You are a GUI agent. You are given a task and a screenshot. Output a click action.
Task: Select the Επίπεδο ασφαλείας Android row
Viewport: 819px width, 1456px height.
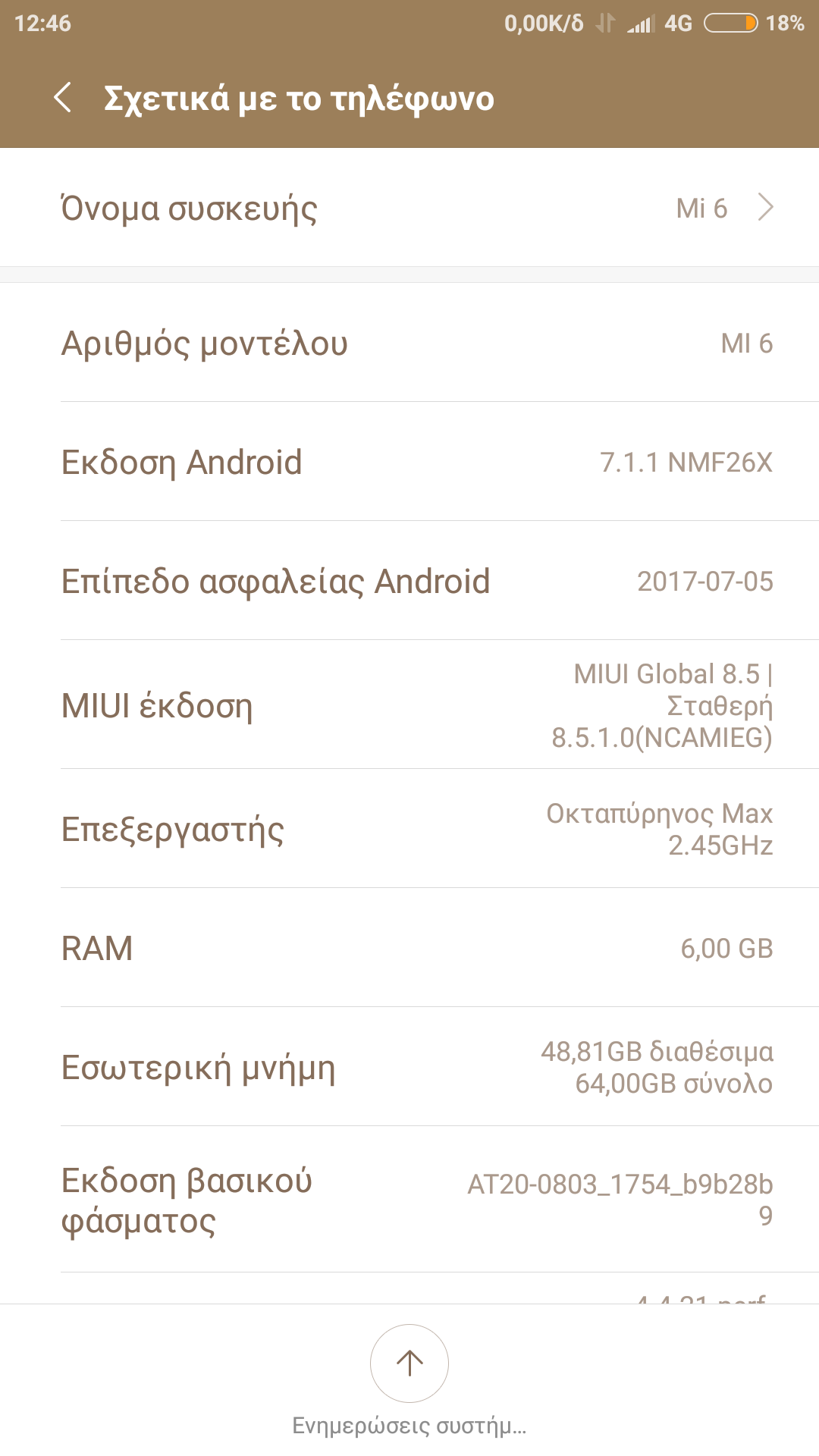409,581
